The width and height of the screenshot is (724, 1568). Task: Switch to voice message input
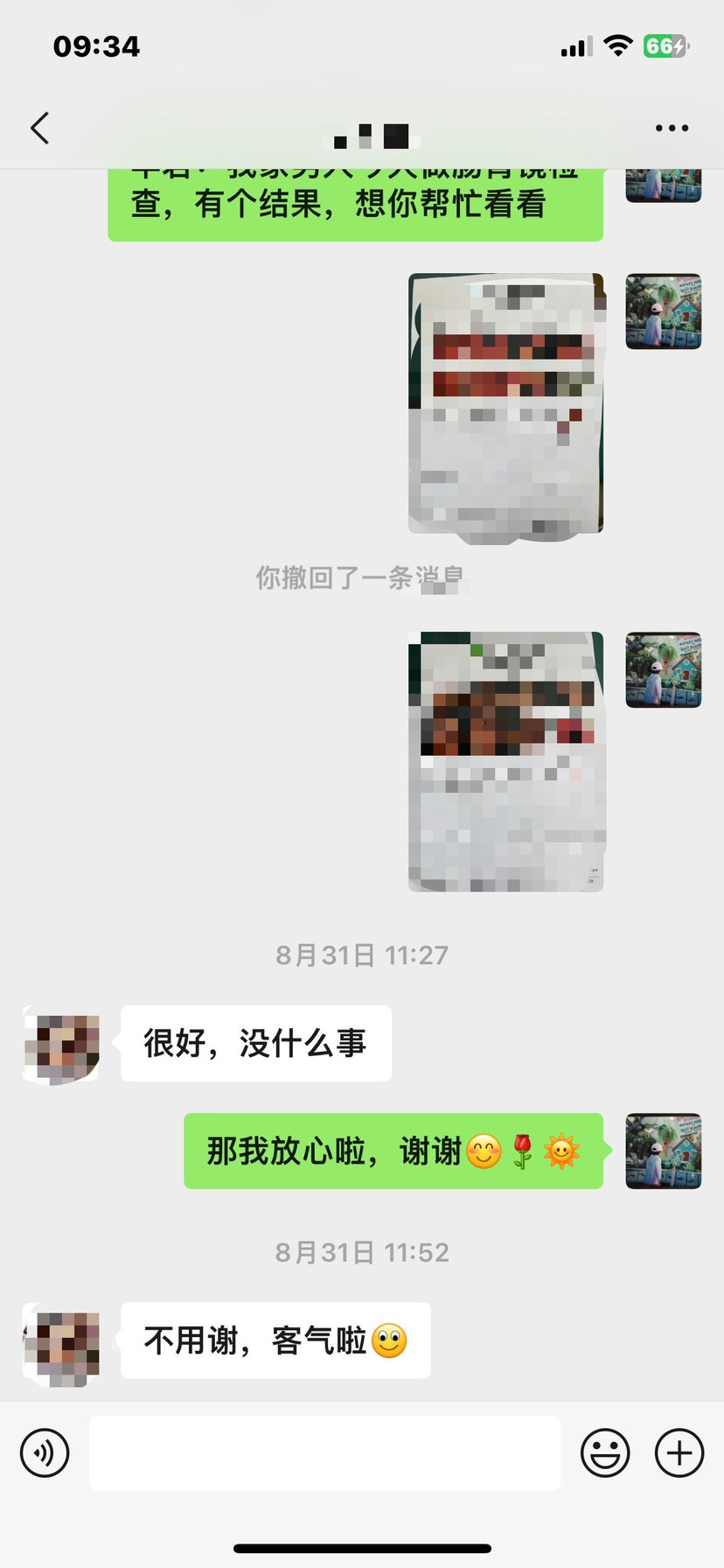click(x=45, y=1453)
